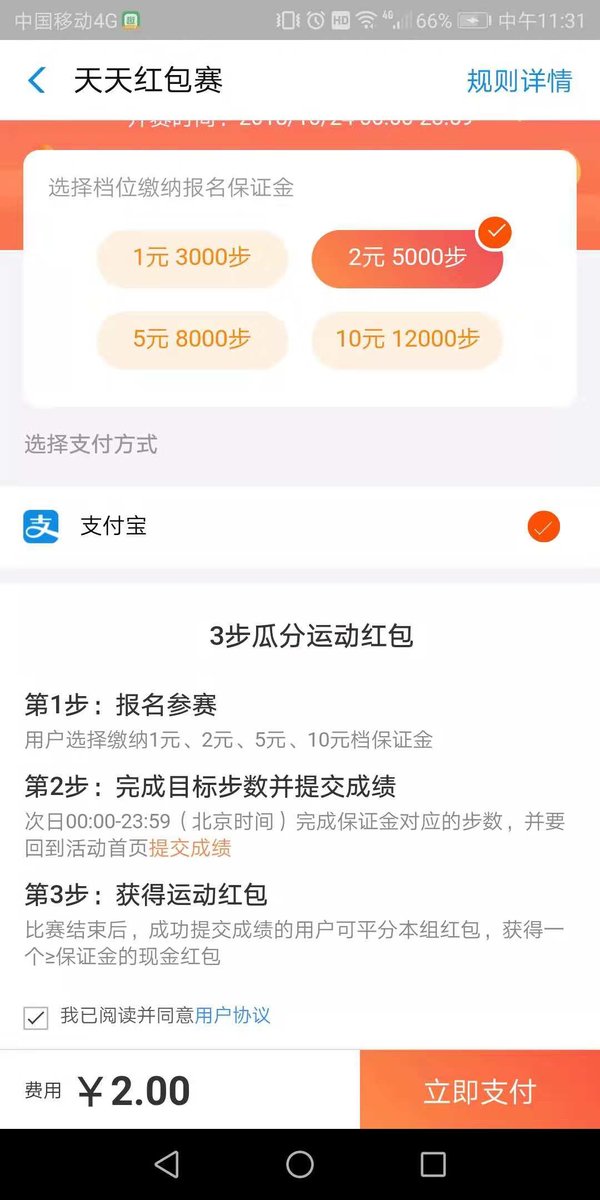Tap 立即支付 to pay now

tap(480, 1090)
